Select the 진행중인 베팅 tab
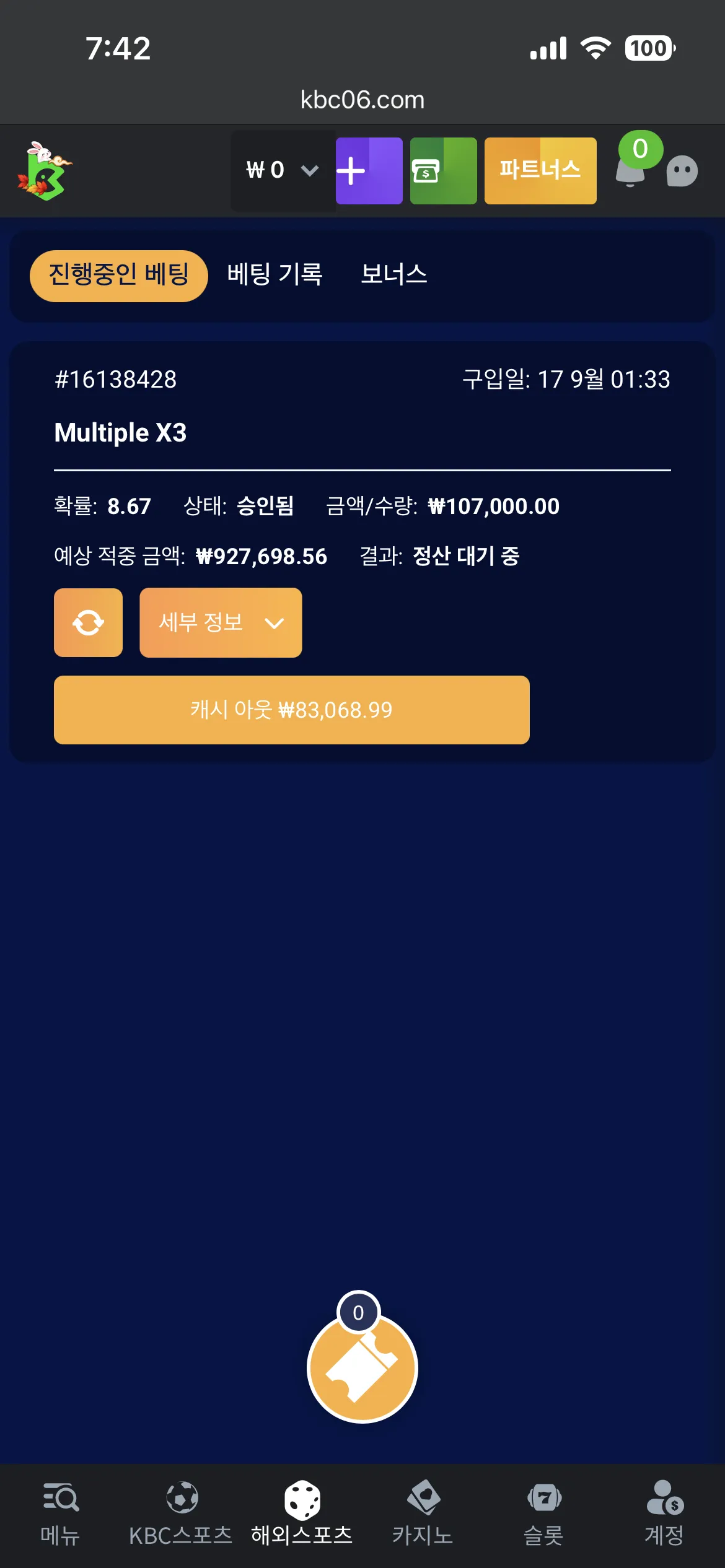Screen dimensions: 725x1568 (119, 276)
